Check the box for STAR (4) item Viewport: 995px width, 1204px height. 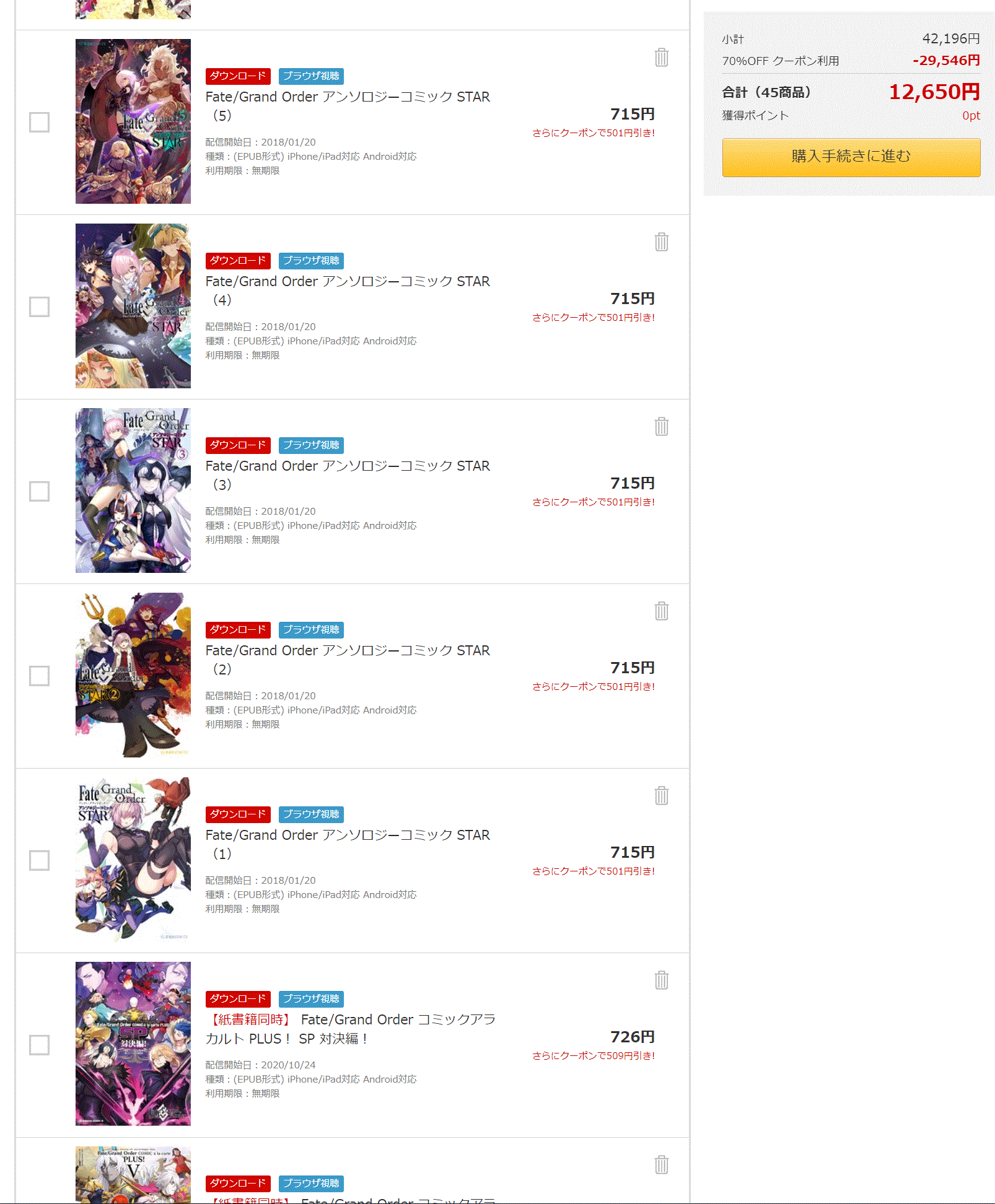[40, 307]
